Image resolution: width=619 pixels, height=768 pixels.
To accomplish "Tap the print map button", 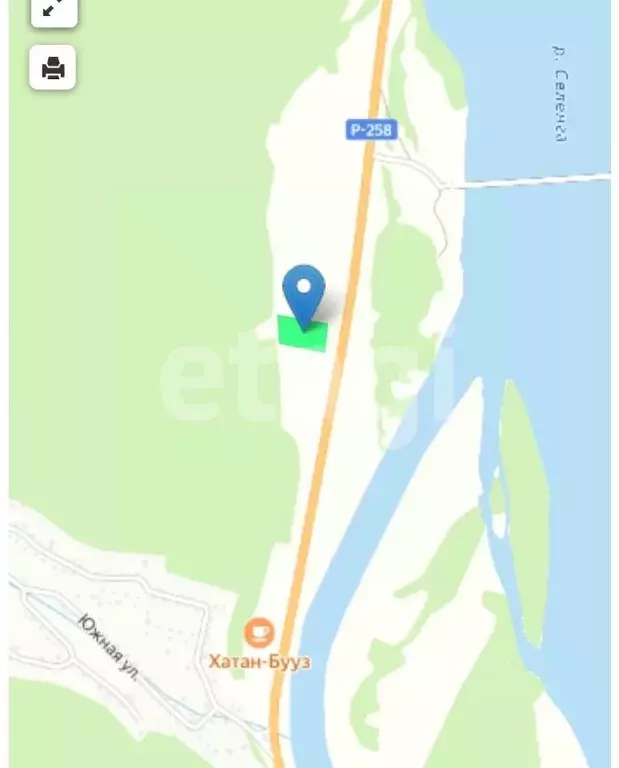I will (x=53, y=68).
